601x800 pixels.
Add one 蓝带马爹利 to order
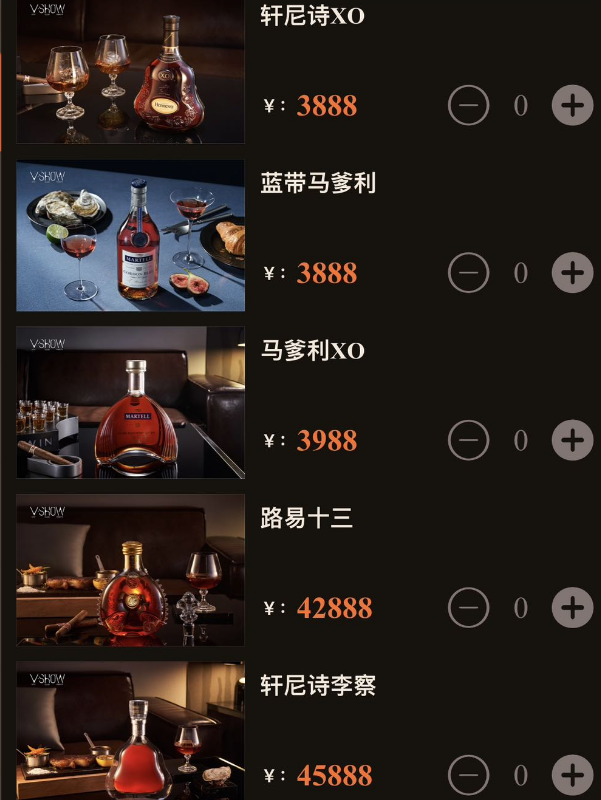[572, 272]
